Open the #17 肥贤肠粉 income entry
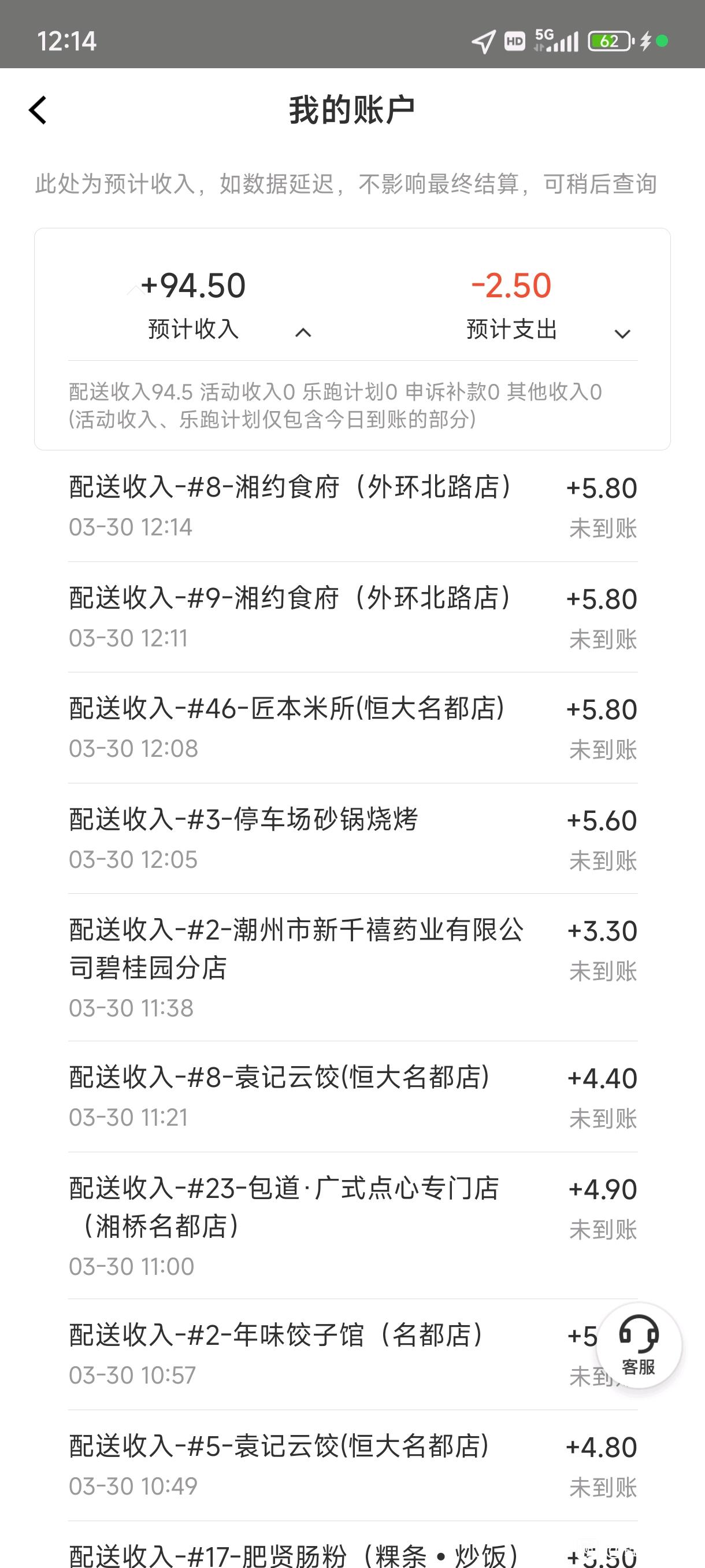Image resolution: width=705 pixels, height=1568 pixels. pos(353,1545)
